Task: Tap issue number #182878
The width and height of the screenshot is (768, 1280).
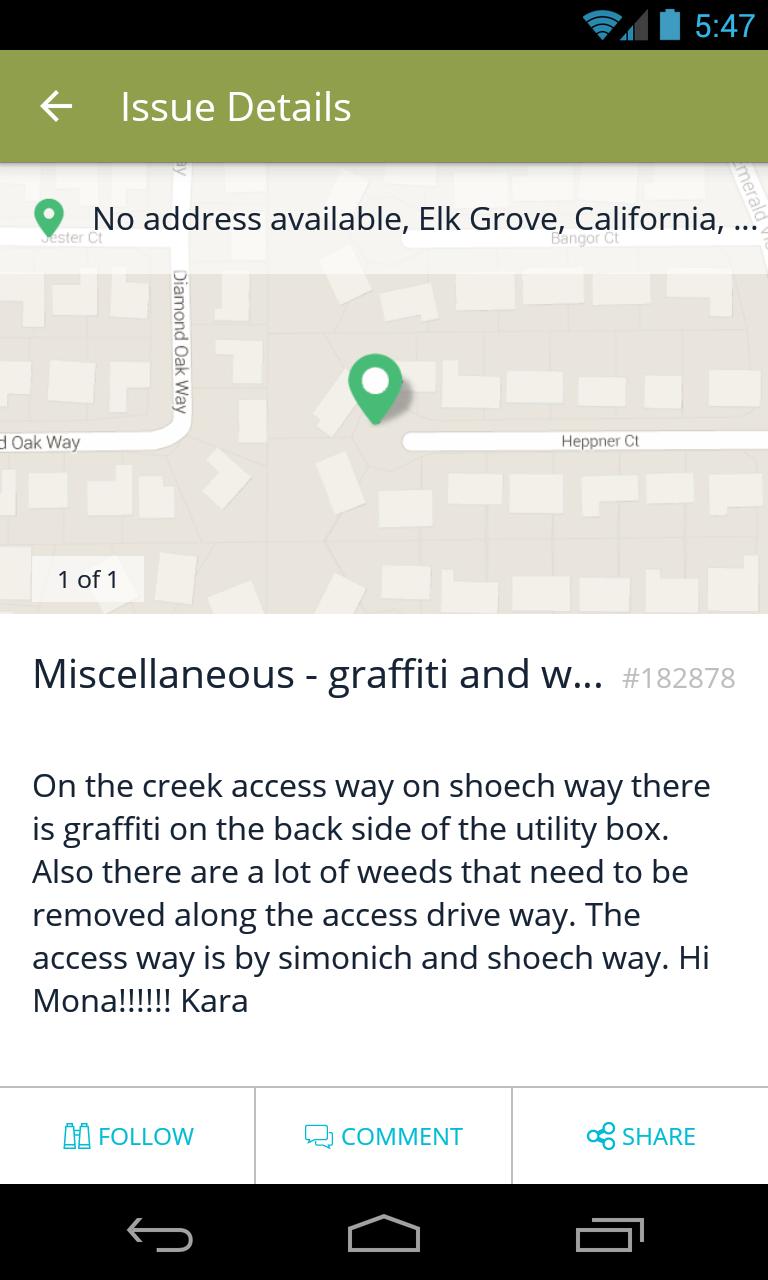Action: (x=681, y=678)
